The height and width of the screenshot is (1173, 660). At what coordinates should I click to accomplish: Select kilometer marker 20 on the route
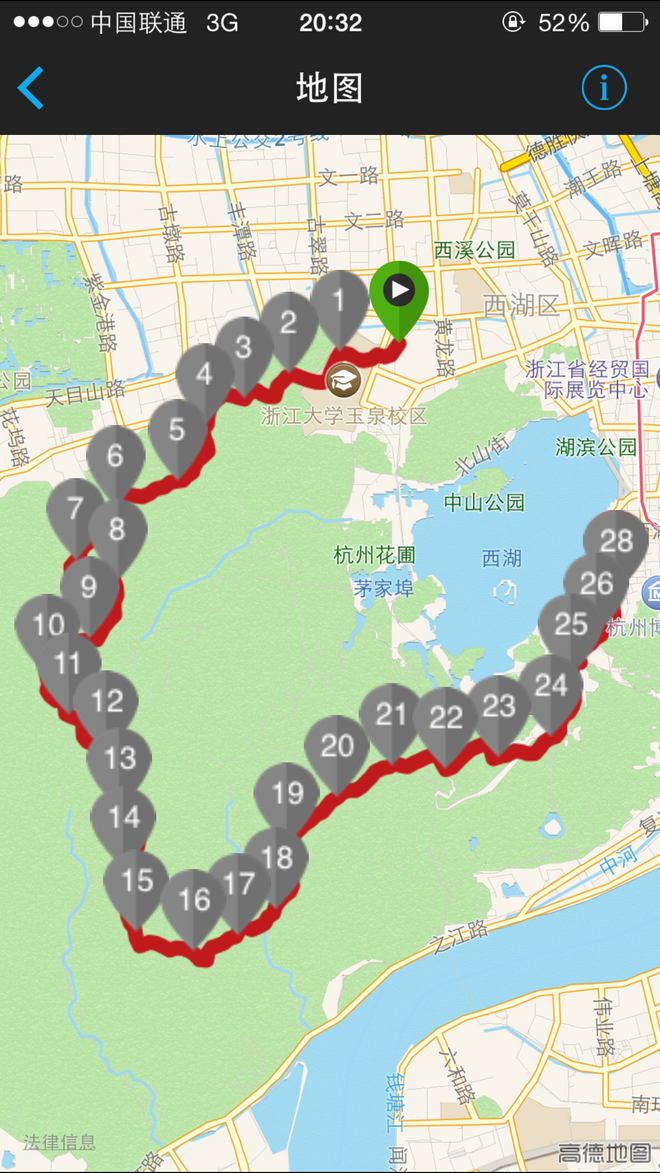click(337, 746)
